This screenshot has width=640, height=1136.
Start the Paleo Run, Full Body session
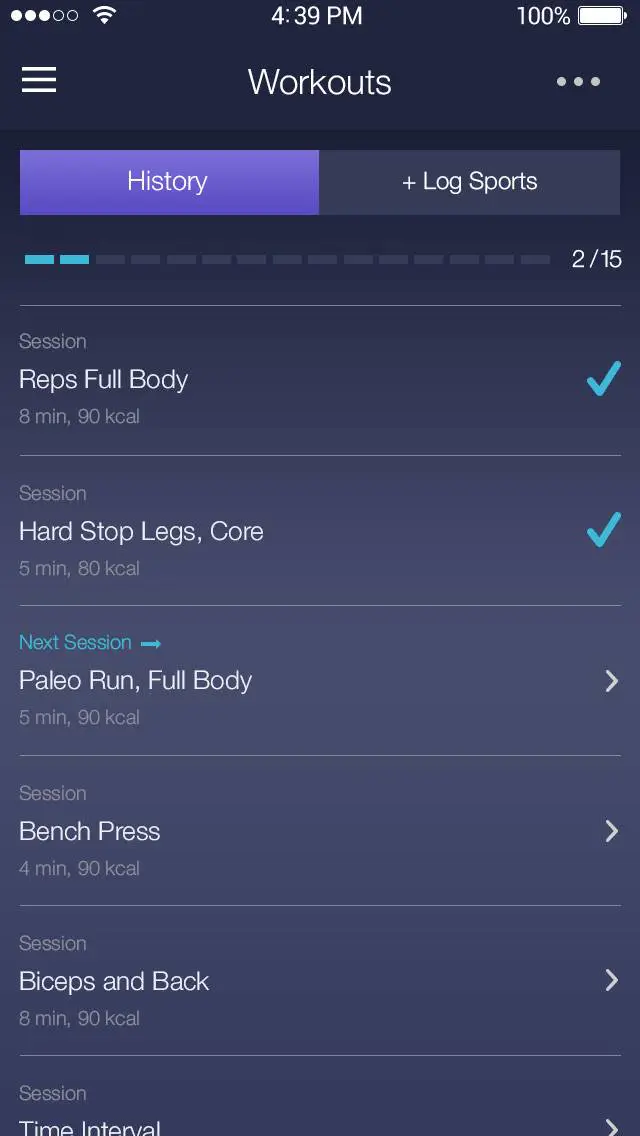pos(320,680)
